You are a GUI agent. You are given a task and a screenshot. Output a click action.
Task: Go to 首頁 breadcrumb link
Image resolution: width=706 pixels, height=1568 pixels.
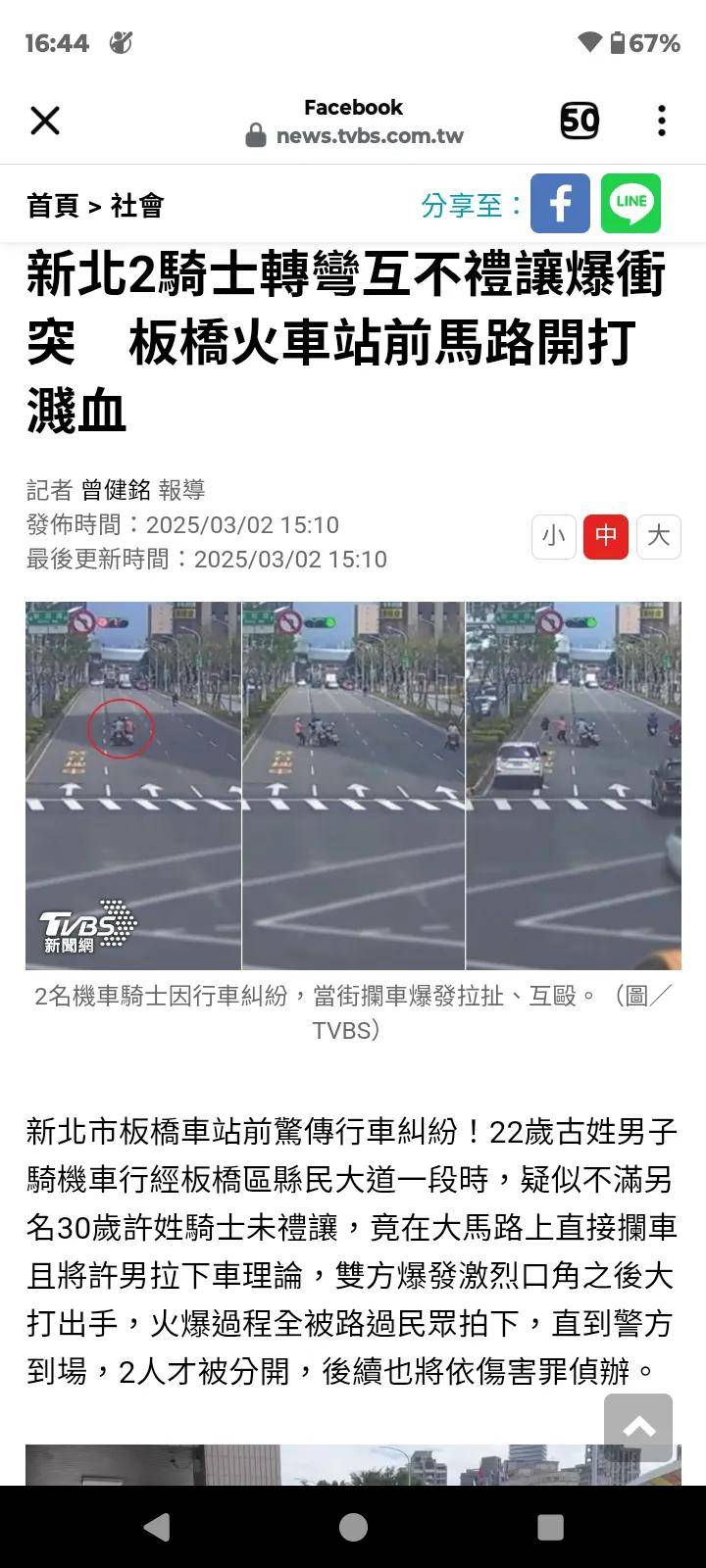click(x=53, y=206)
